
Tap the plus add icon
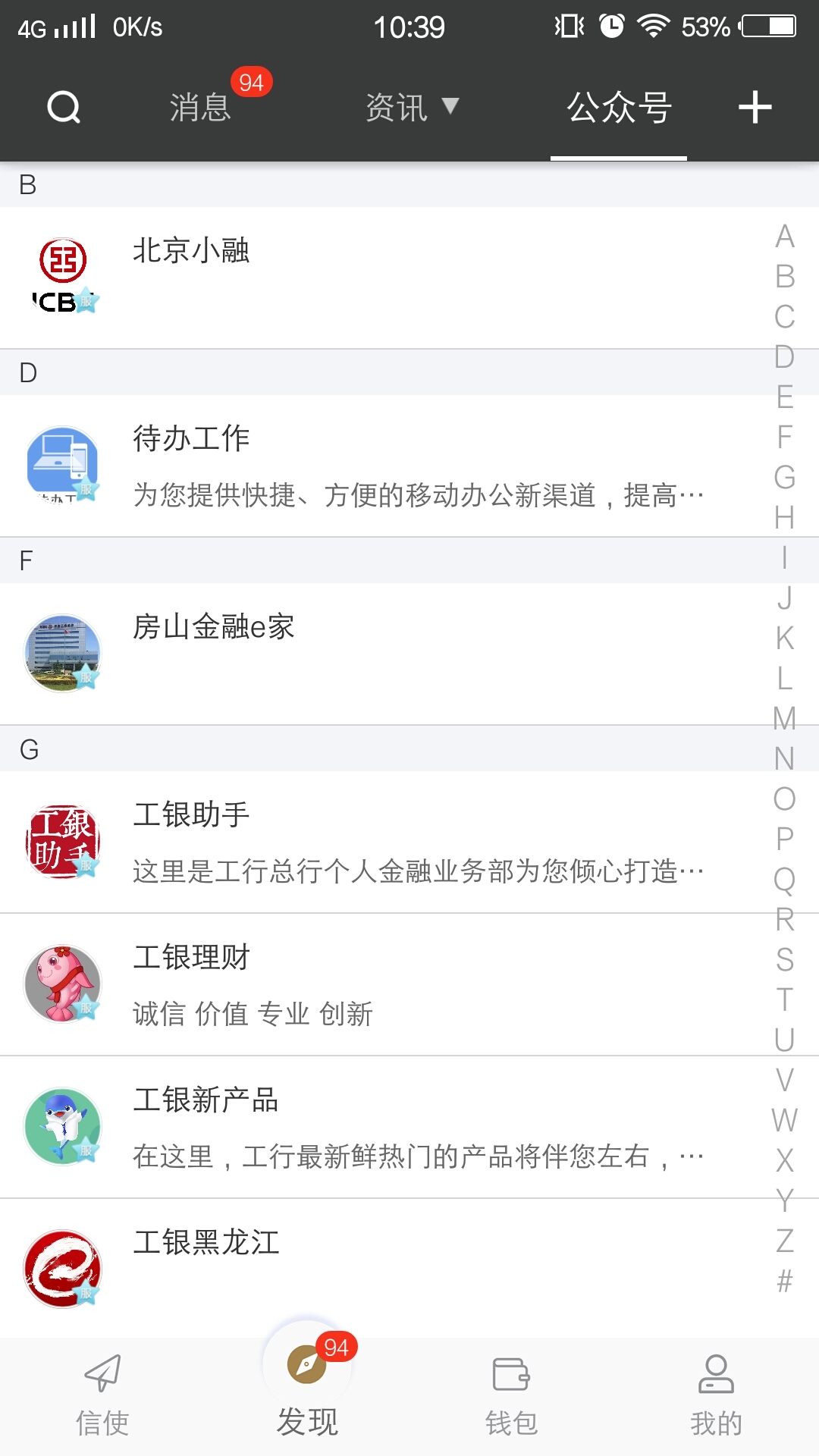tap(755, 107)
